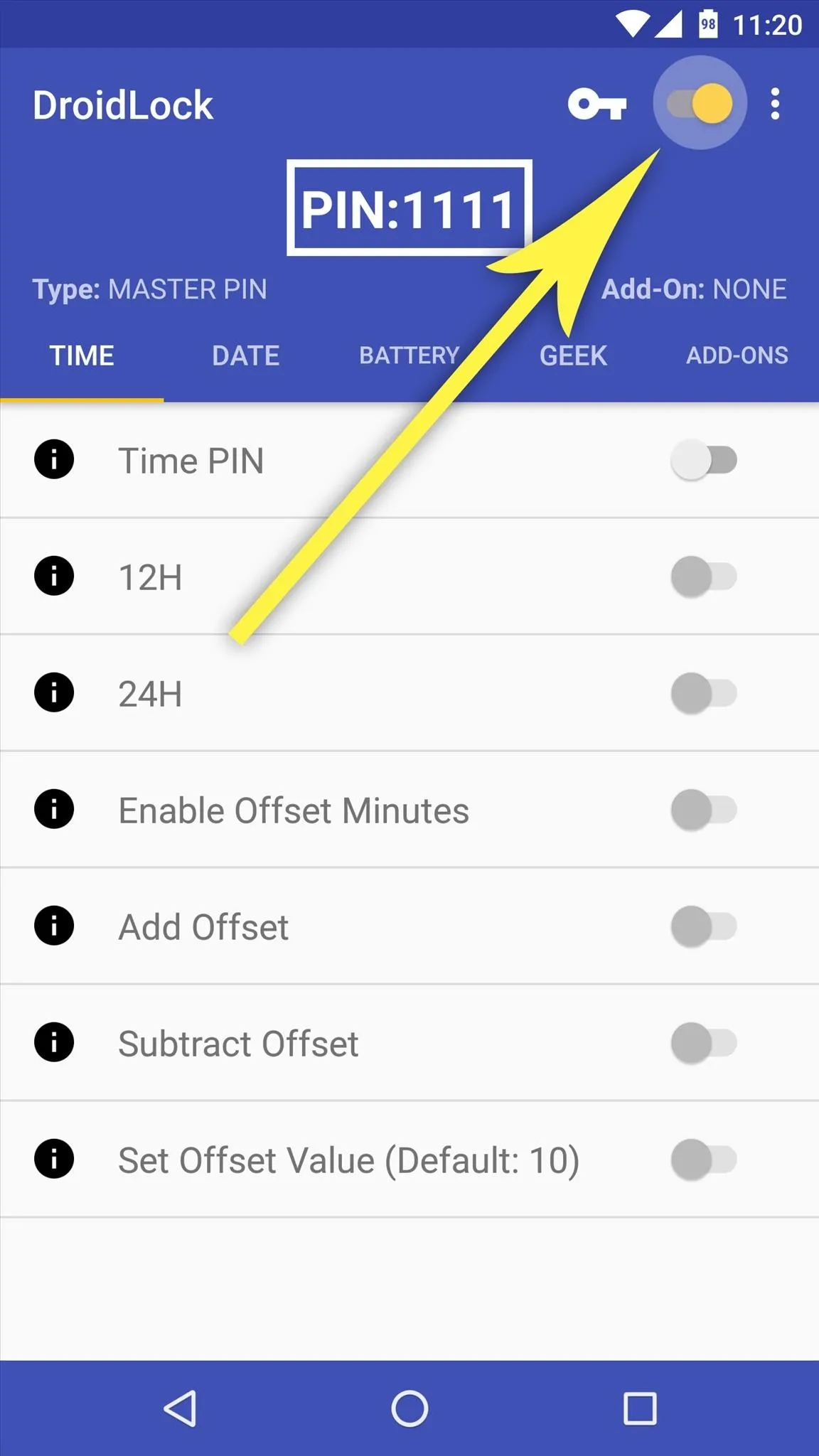Toggle the Add Offset switch
819x1456 pixels.
tap(704, 926)
